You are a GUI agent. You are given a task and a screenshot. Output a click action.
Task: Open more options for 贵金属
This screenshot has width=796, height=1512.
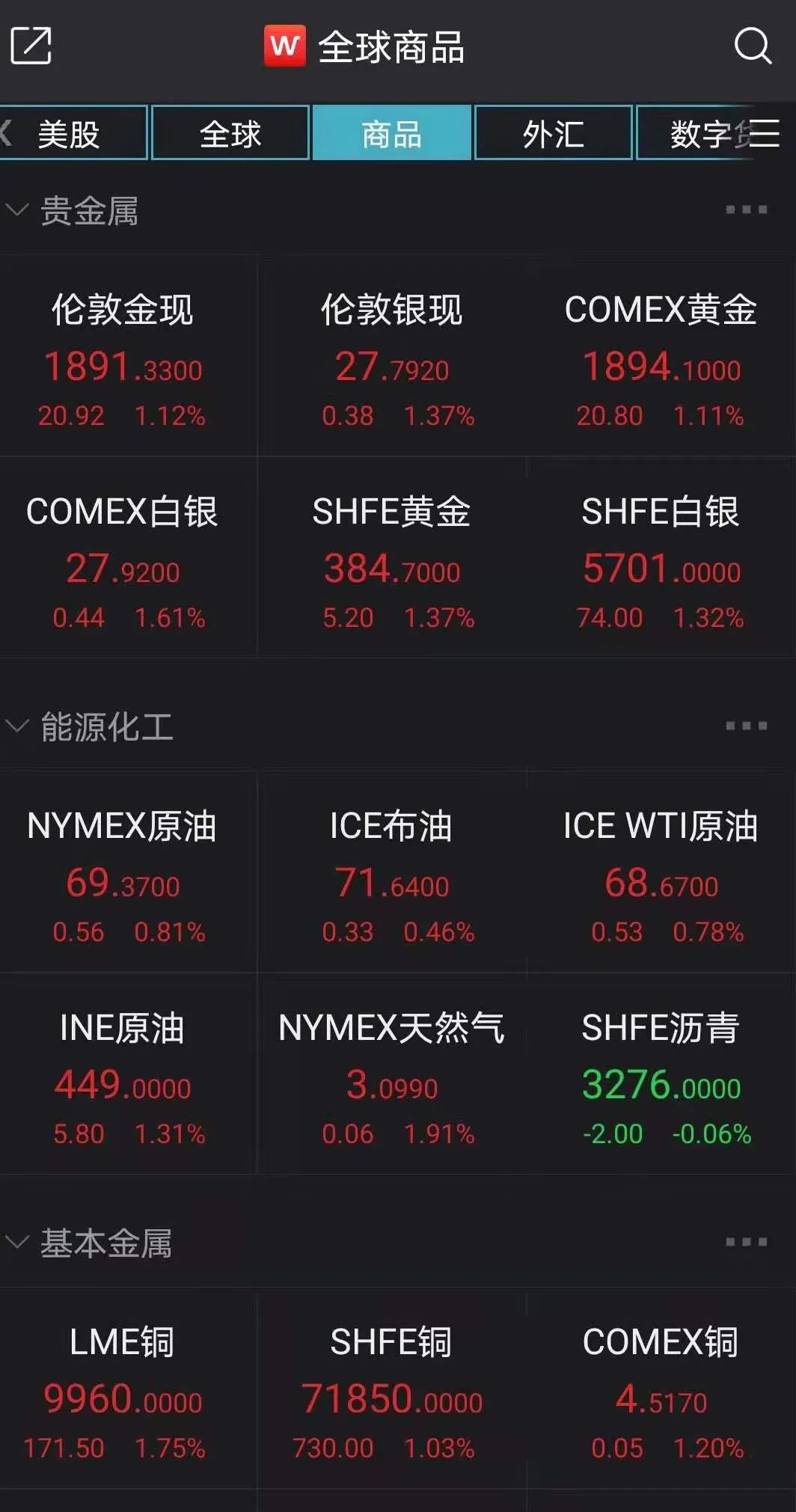(746, 209)
